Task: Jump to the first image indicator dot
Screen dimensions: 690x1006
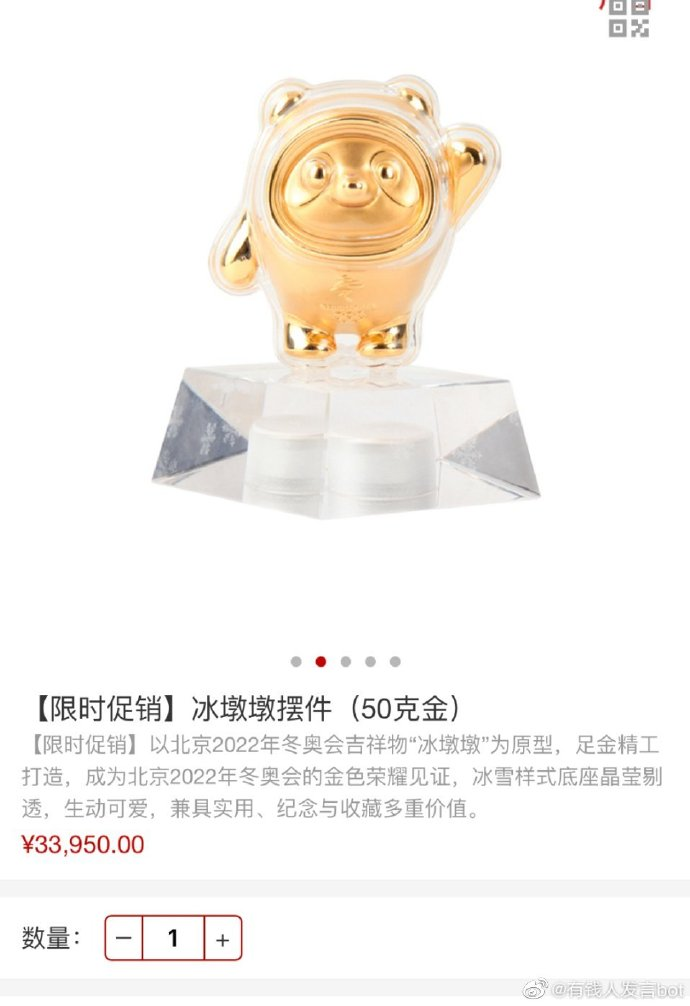Action: 296,661
